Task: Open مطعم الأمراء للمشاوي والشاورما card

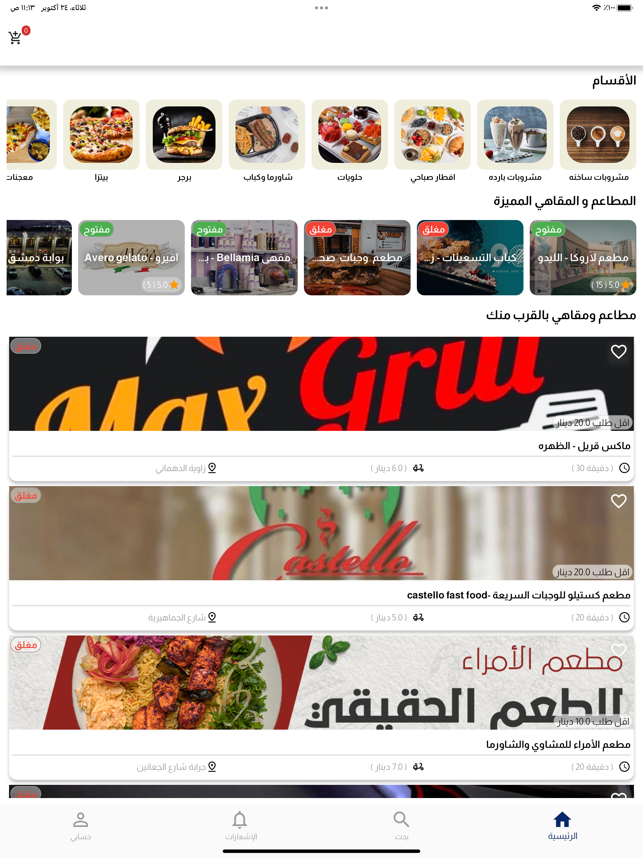Action: tap(321, 744)
